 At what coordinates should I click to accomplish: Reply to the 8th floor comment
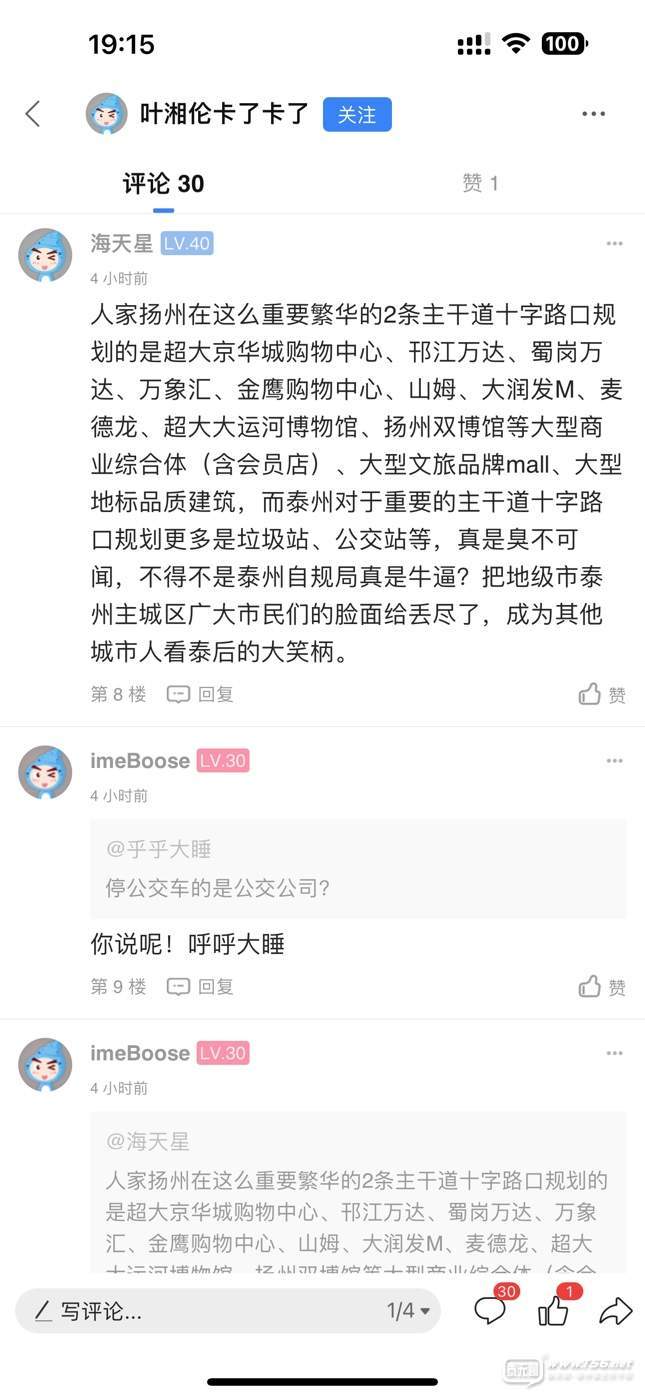pos(200,694)
